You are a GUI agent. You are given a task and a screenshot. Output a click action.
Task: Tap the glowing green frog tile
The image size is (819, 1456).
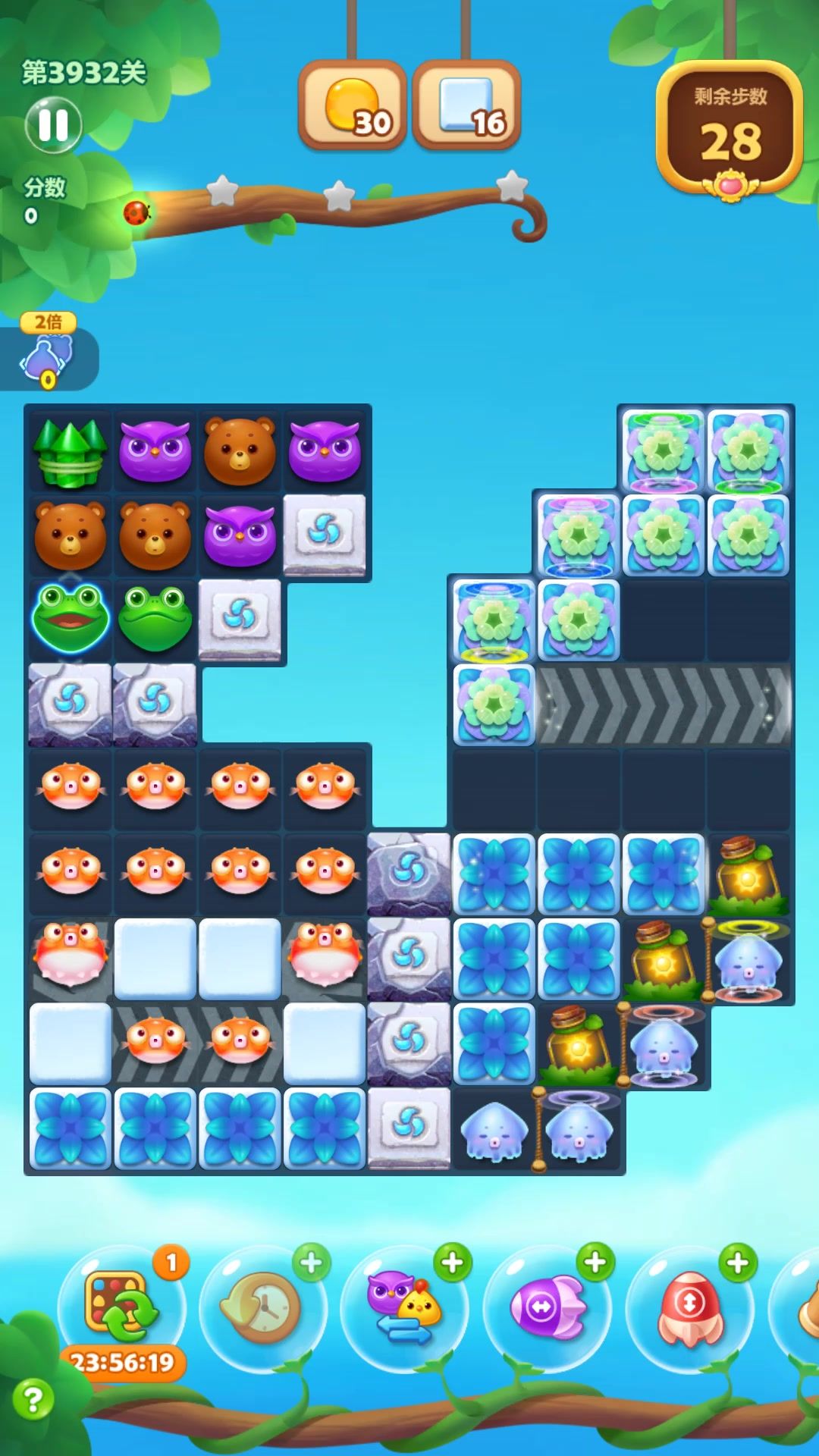click(70, 617)
